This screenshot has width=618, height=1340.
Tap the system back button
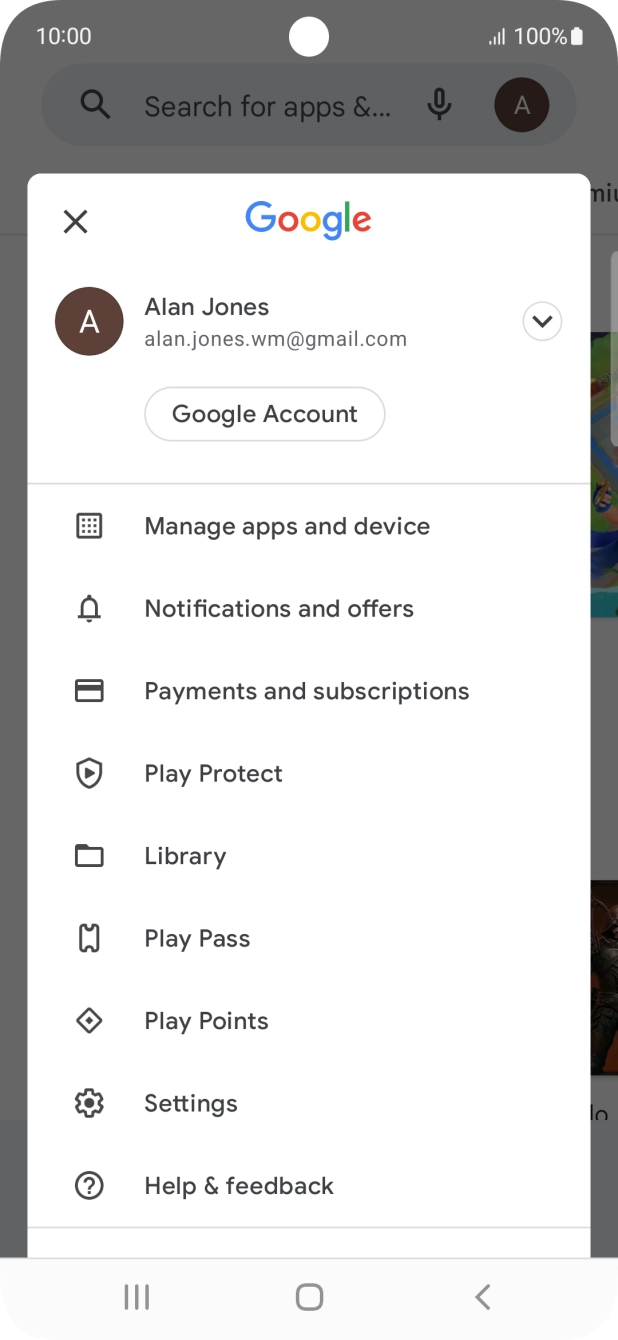click(x=482, y=1297)
